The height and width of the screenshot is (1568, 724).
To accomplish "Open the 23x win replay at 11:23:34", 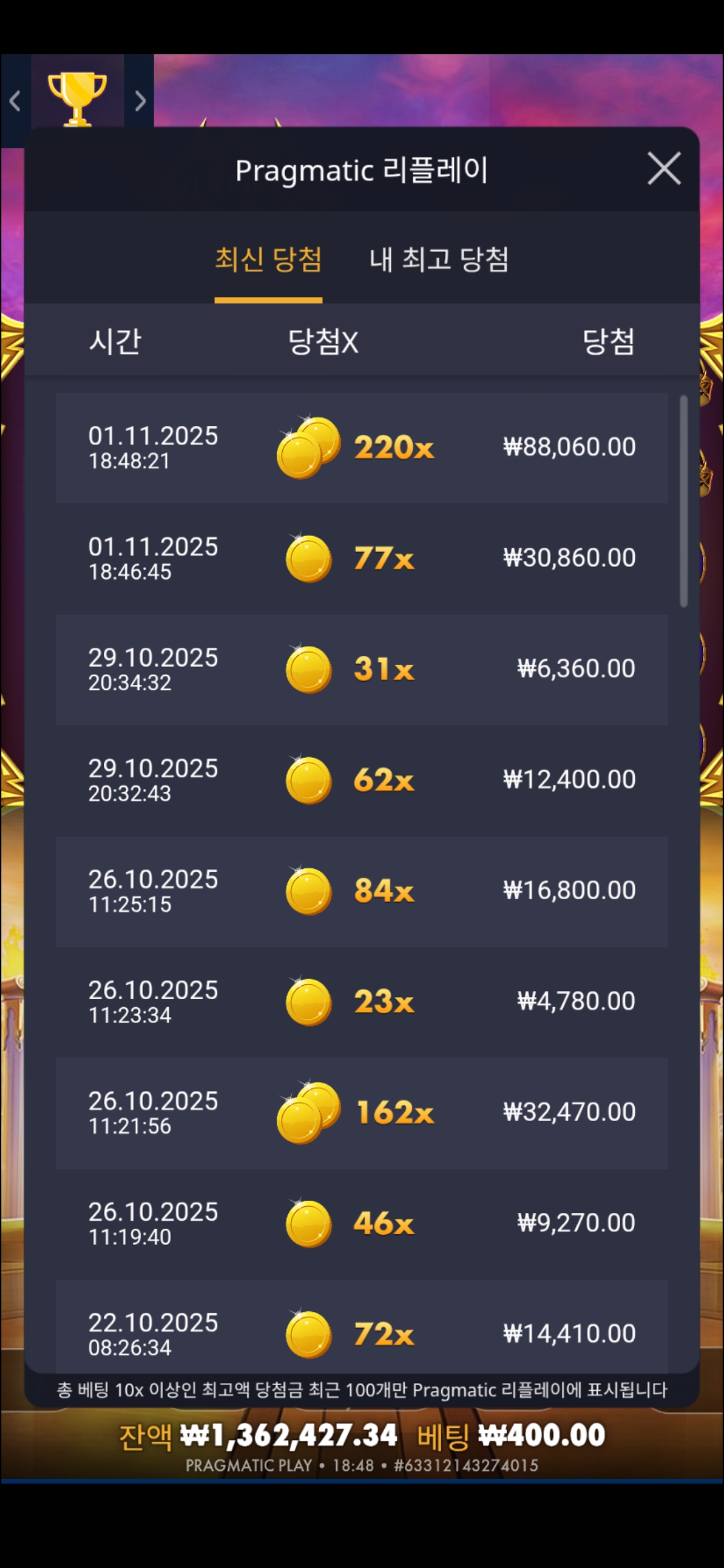I will 362,1001.
